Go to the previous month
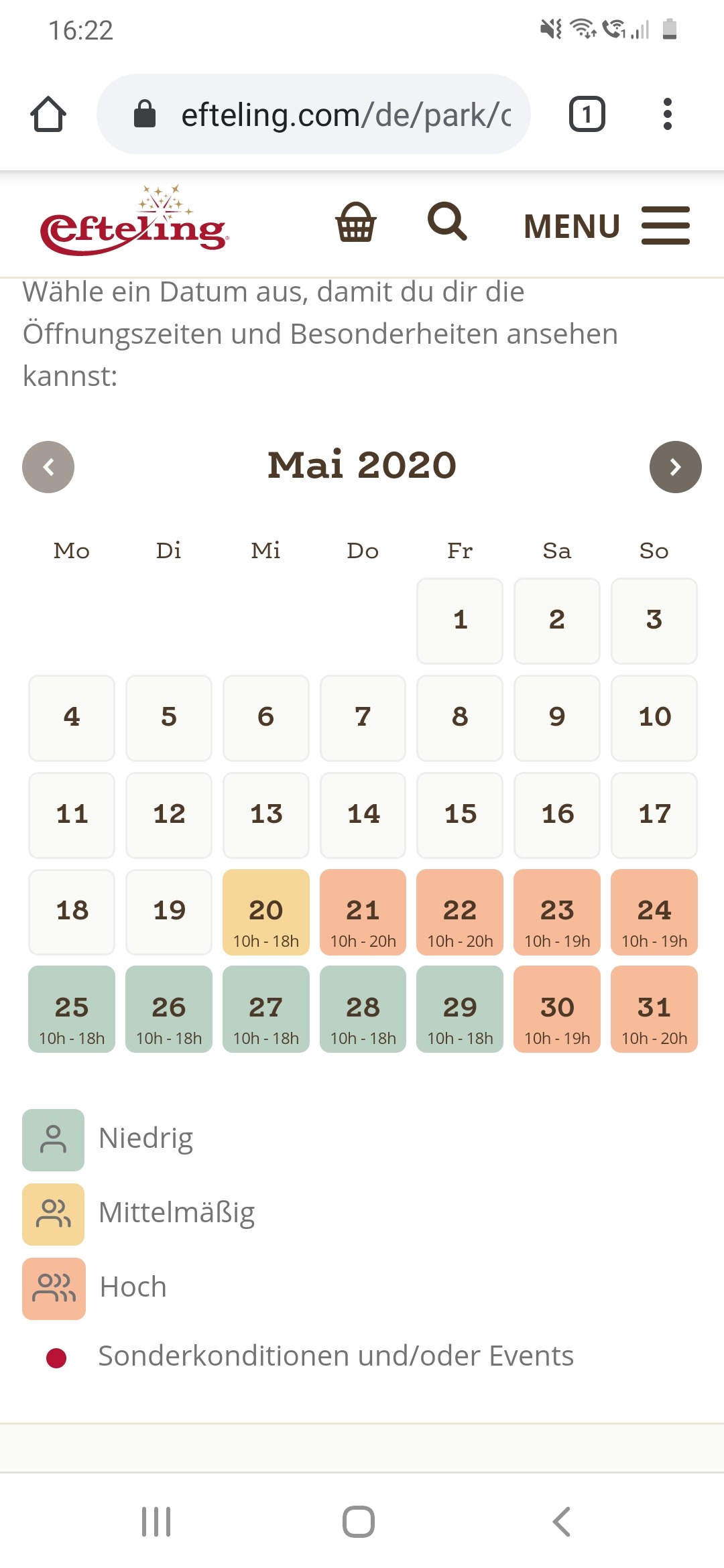The width and height of the screenshot is (724, 1568). pyautogui.click(x=48, y=467)
